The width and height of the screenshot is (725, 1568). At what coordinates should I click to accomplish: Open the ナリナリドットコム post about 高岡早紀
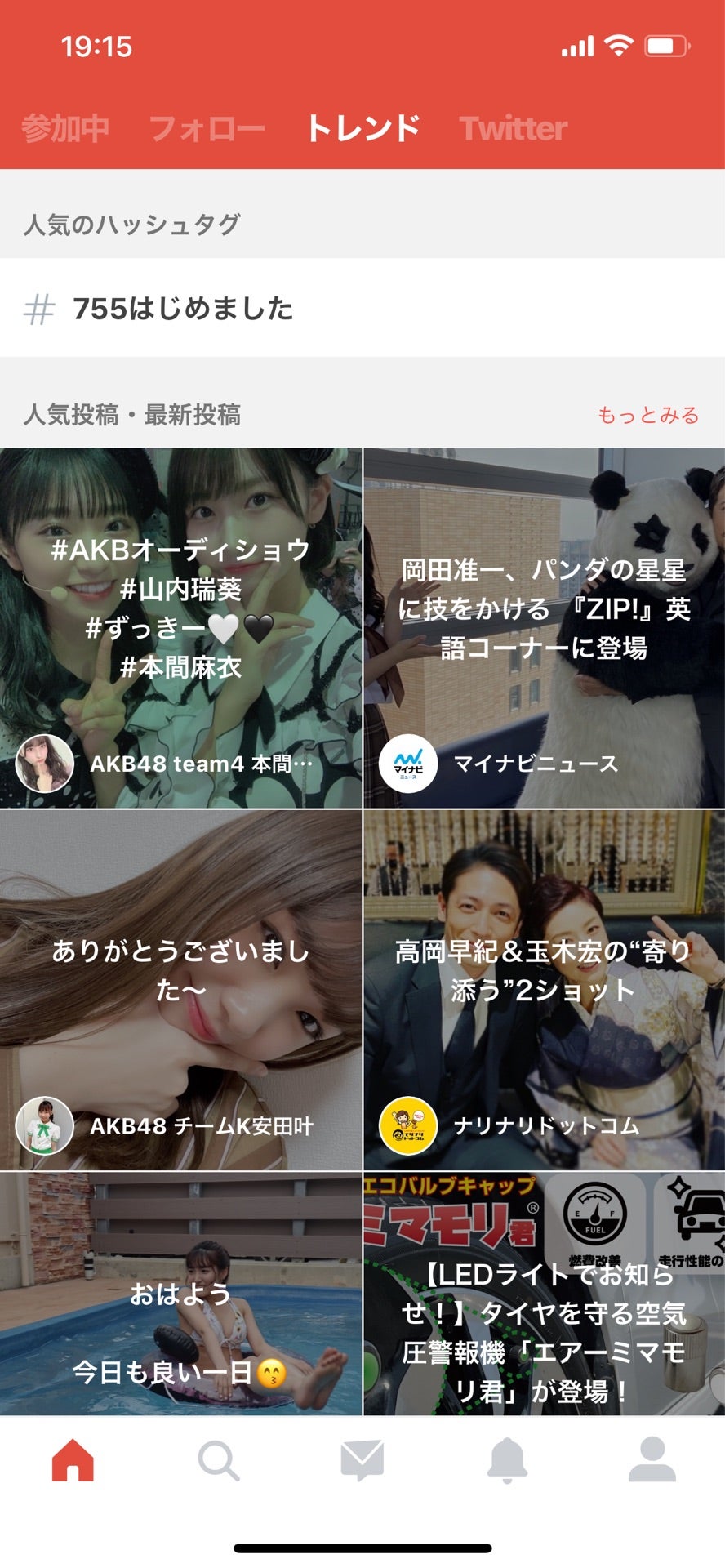click(544, 990)
